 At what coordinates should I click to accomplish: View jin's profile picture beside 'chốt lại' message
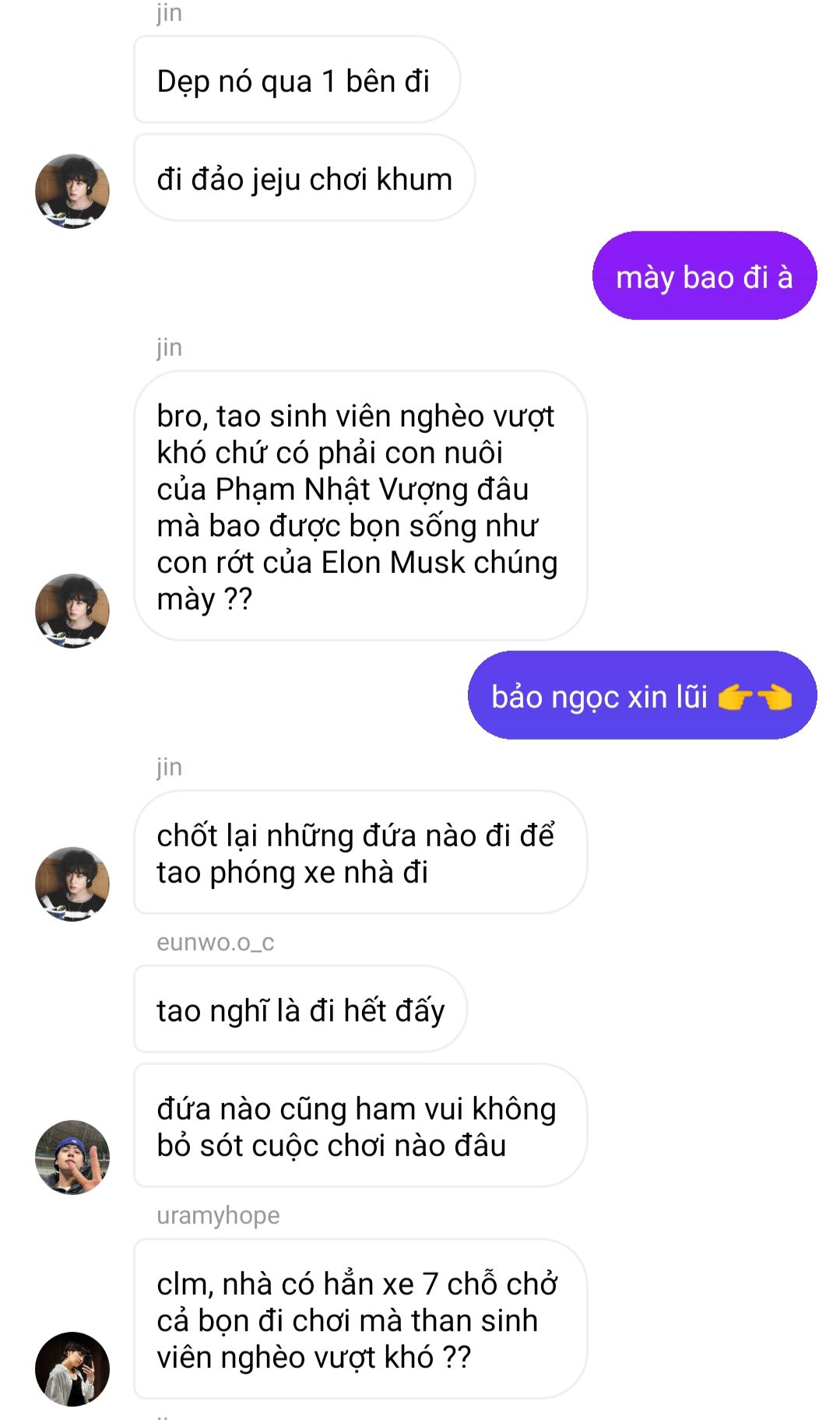point(72,884)
